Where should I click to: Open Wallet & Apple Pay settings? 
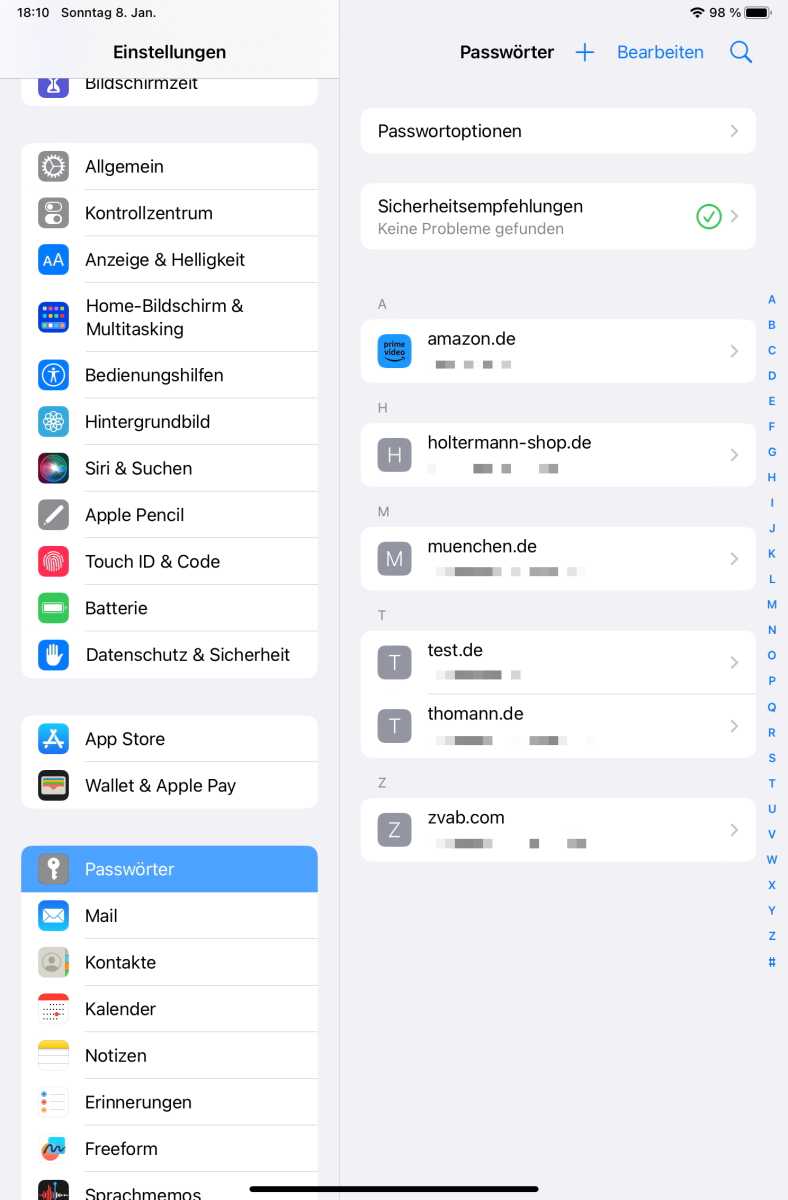click(169, 786)
